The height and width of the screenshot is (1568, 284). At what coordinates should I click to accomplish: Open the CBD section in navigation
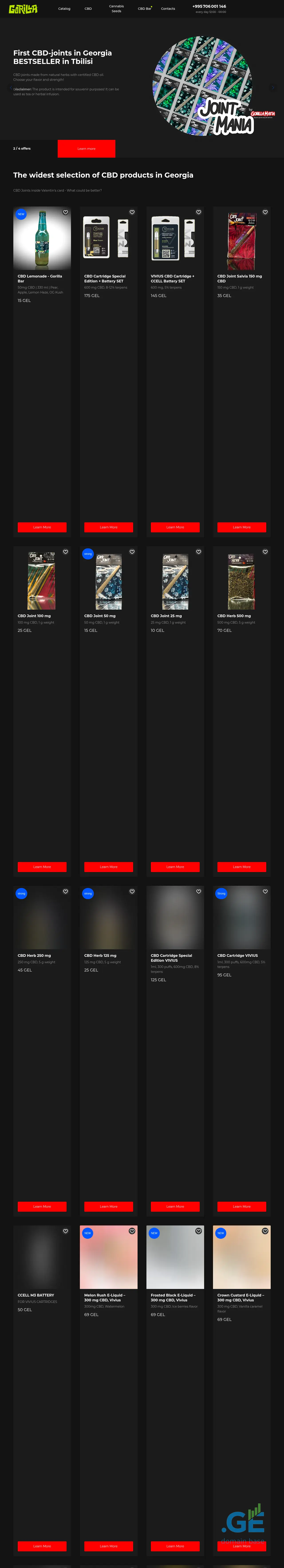pos(88,8)
